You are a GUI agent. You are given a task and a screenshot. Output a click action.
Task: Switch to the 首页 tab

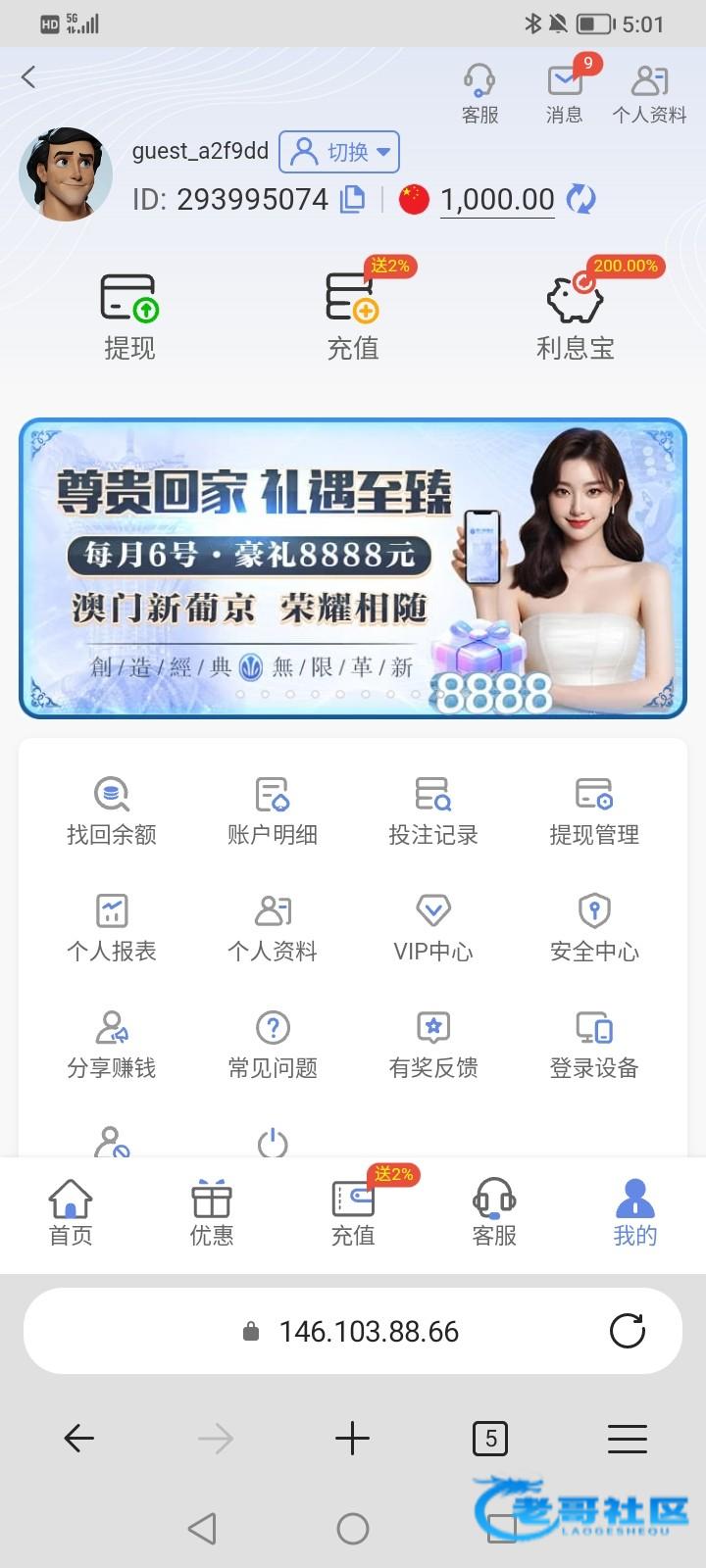[x=71, y=1213]
